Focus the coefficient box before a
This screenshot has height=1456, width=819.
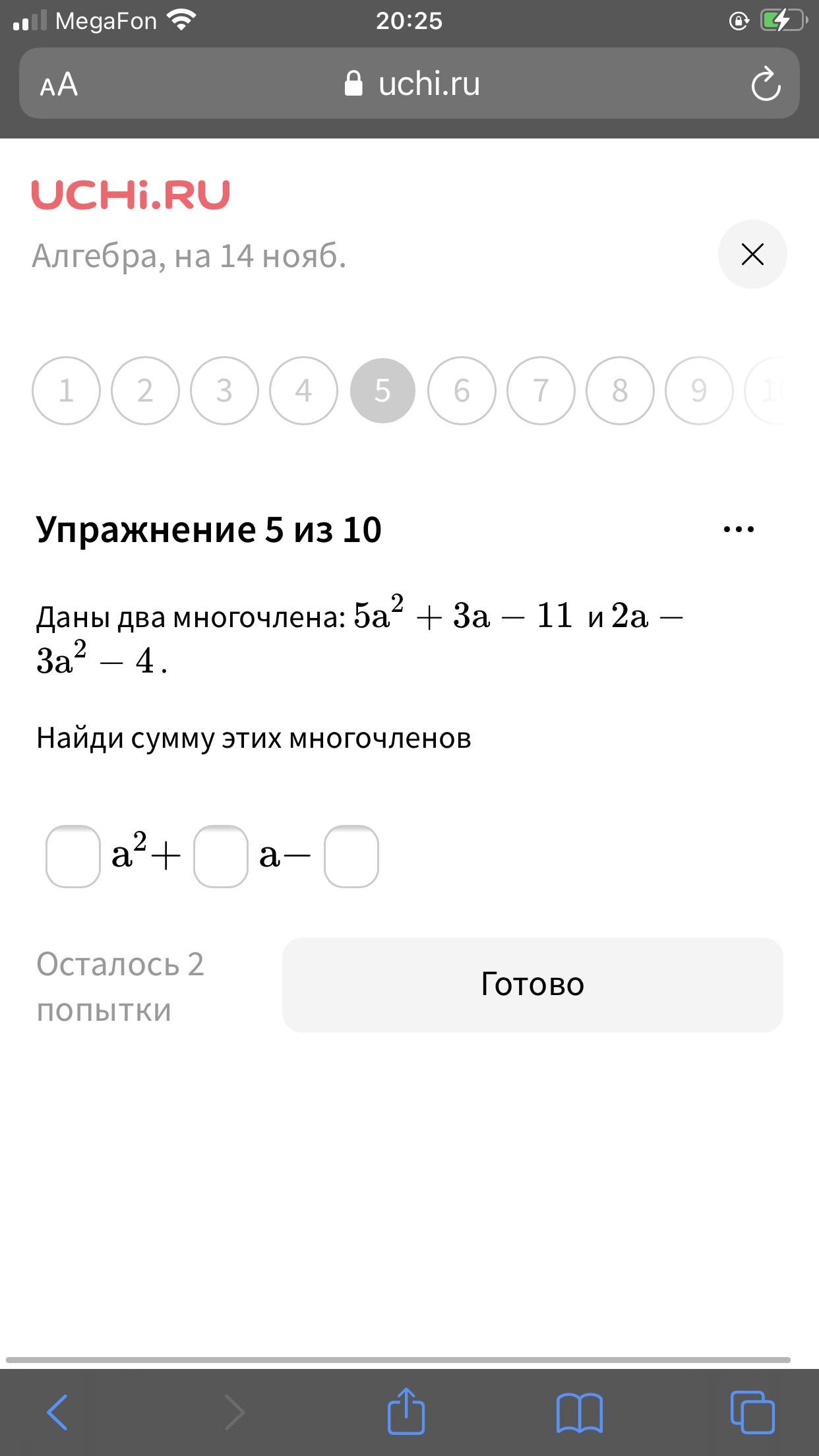point(221,856)
